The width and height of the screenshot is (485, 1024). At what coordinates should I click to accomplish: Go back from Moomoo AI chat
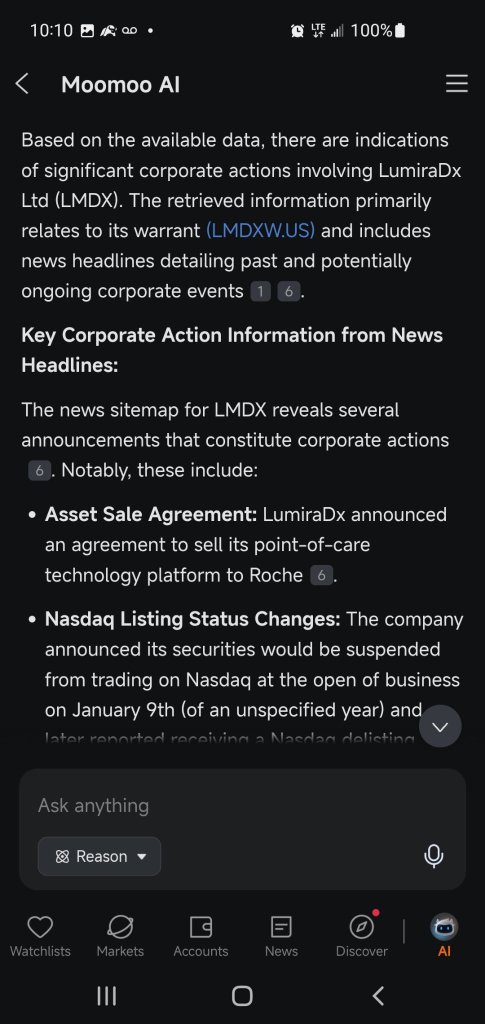pos(22,84)
